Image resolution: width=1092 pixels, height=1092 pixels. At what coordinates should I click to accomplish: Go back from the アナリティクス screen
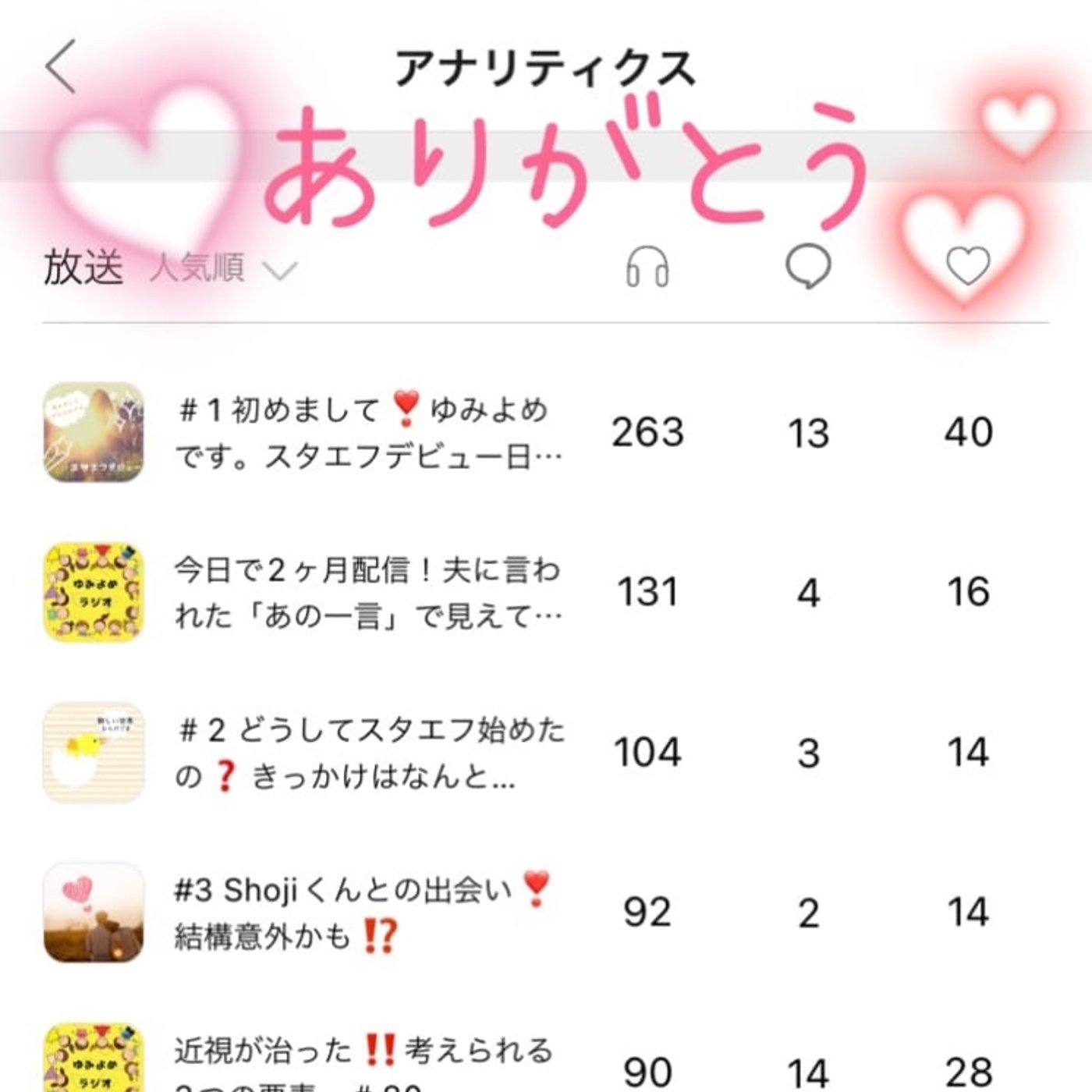point(61,67)
